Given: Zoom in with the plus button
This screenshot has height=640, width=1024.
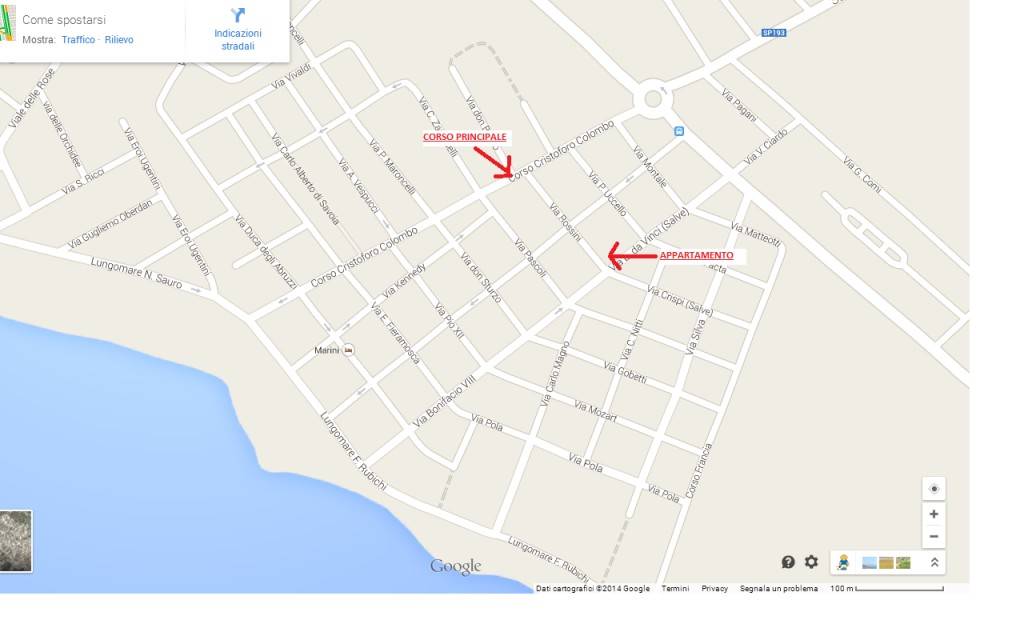Looking at the screenshot, I should (933, 514).
